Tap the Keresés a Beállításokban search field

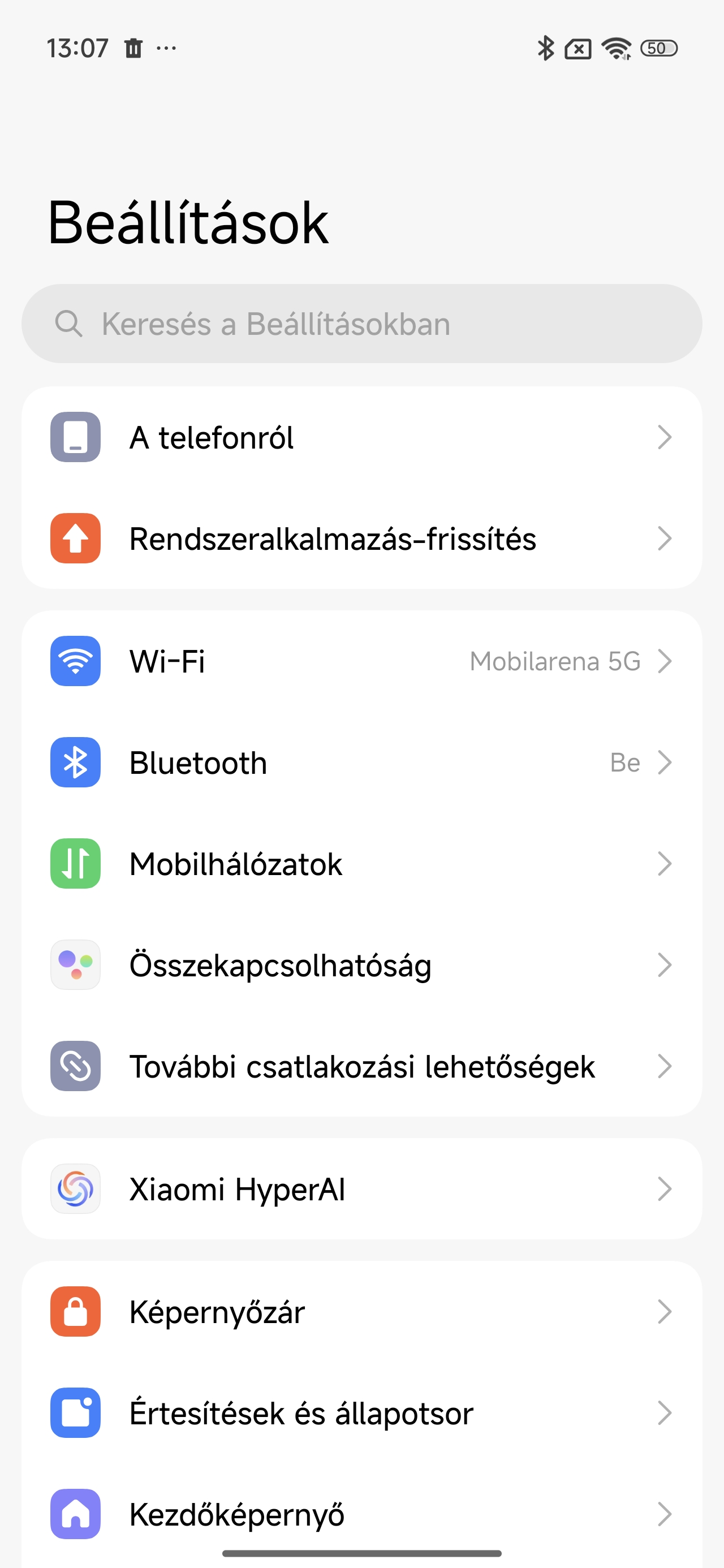(x=361, y=324)
